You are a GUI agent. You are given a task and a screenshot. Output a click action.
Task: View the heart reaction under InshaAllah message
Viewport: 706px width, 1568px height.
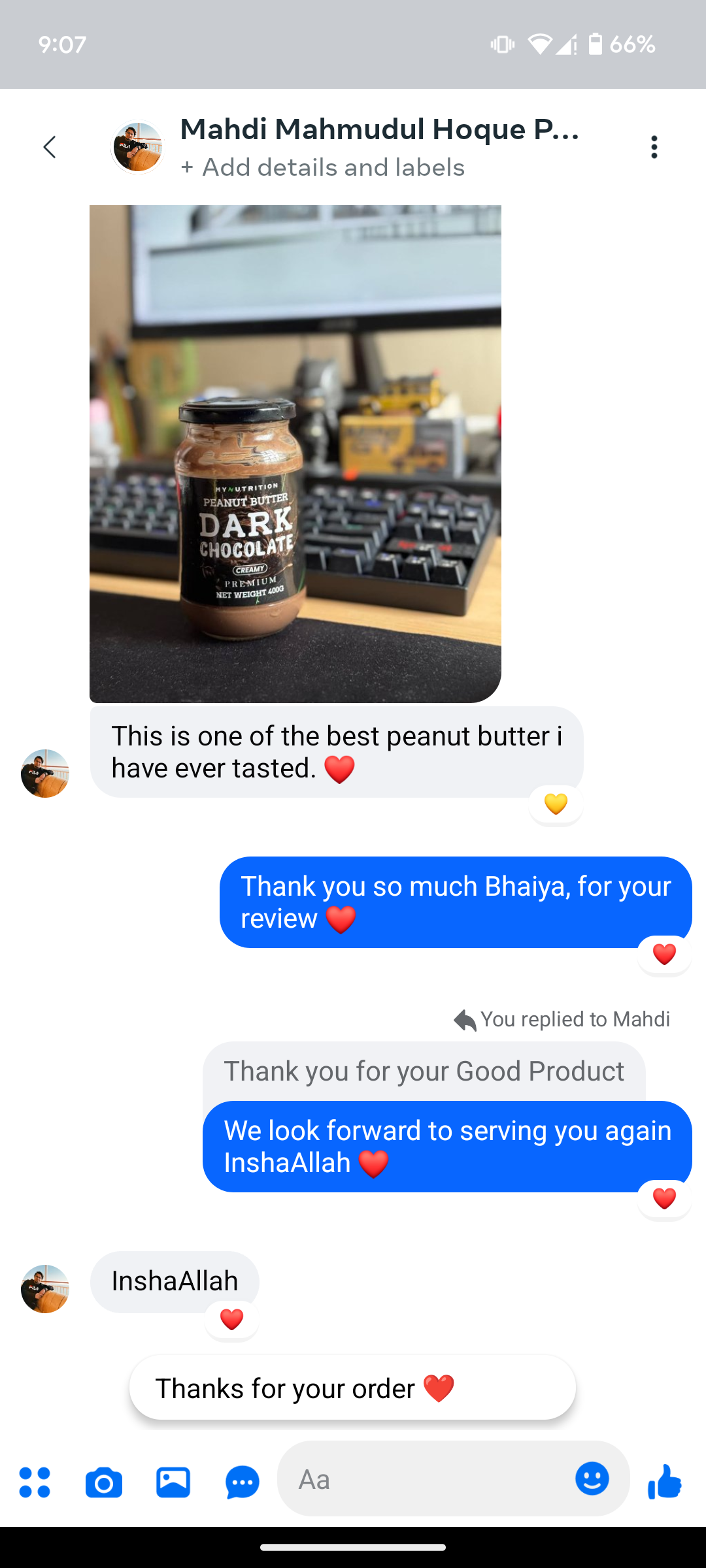pyautogui.click(x=231, y=1319)
